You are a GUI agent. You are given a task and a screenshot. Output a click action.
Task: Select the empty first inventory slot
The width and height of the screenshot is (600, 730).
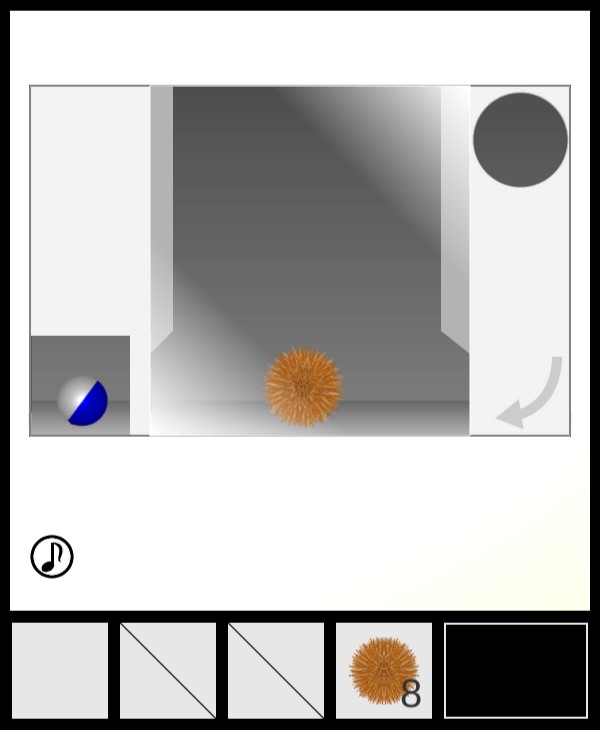[60, 670]
